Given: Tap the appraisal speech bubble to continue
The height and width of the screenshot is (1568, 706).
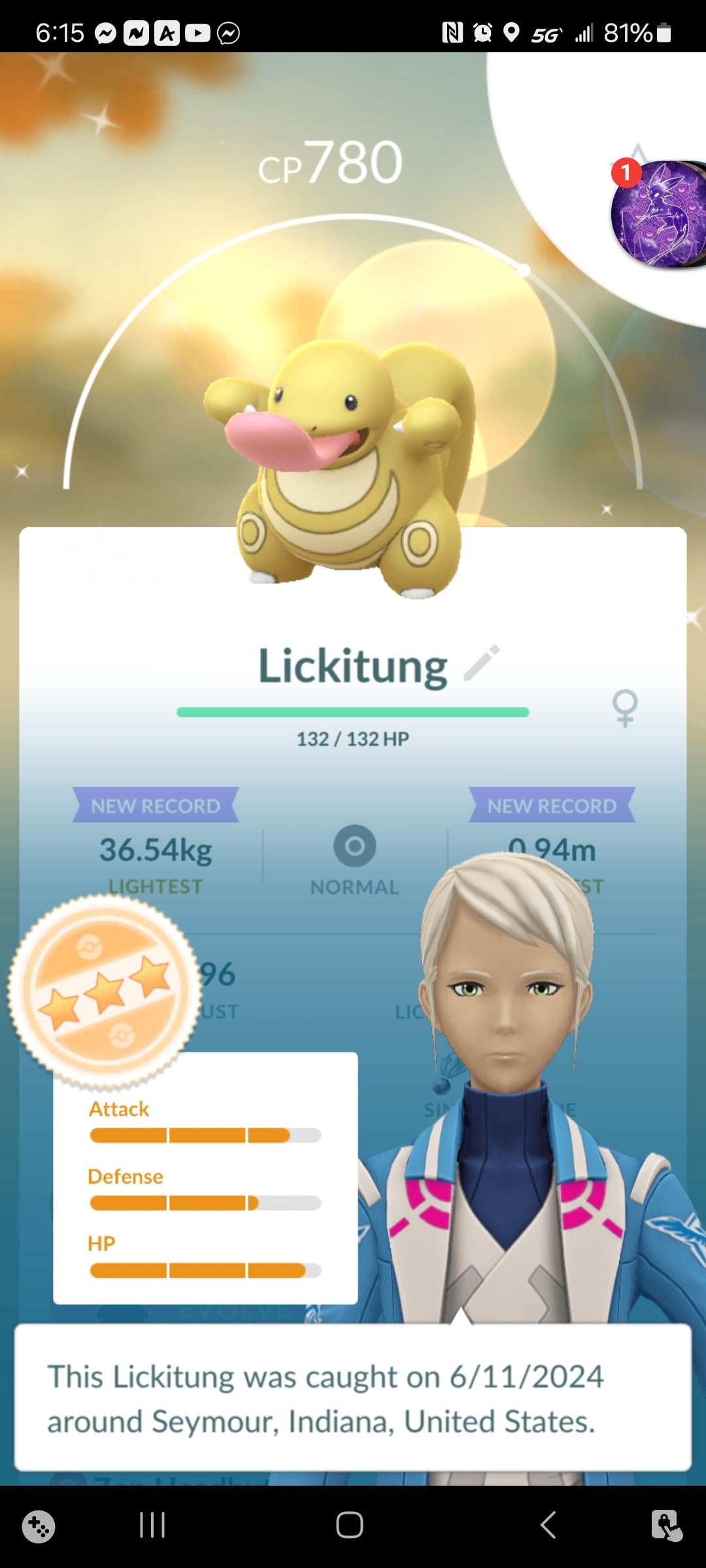Looking at the screenshot, I should pos(353,1398).
